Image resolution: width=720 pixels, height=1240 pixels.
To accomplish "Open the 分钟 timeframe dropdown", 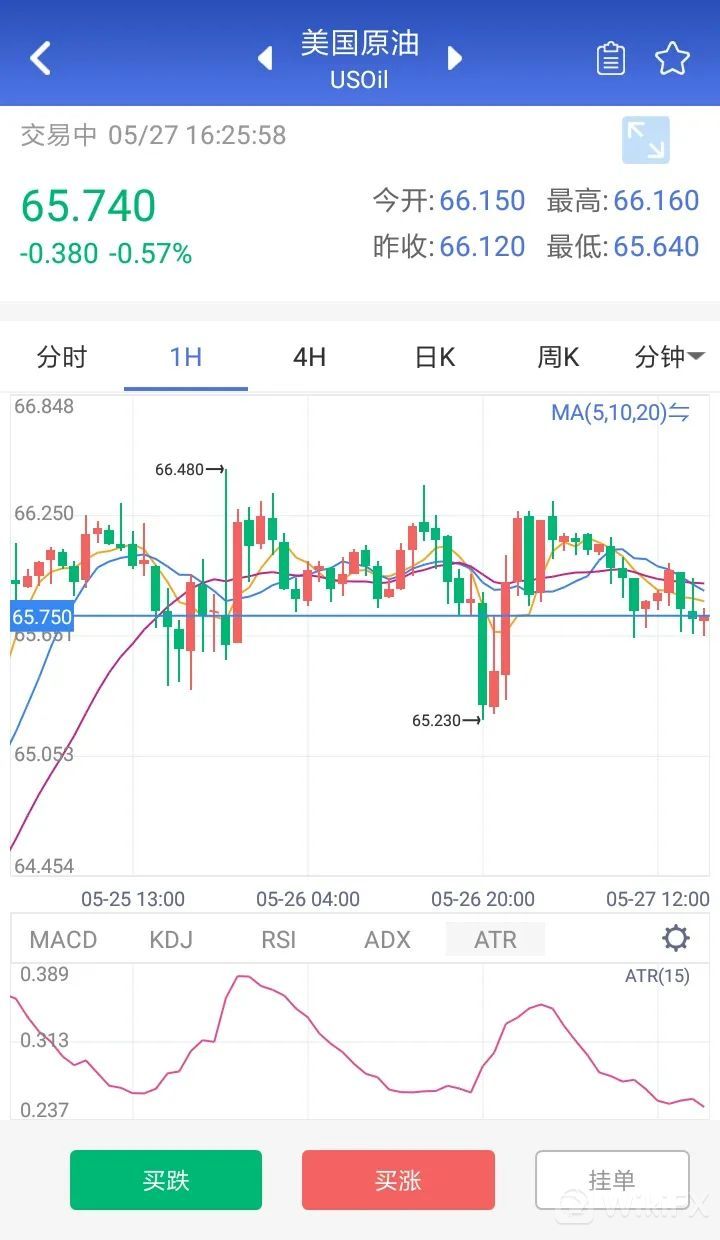I will click(x=669, y=357).
